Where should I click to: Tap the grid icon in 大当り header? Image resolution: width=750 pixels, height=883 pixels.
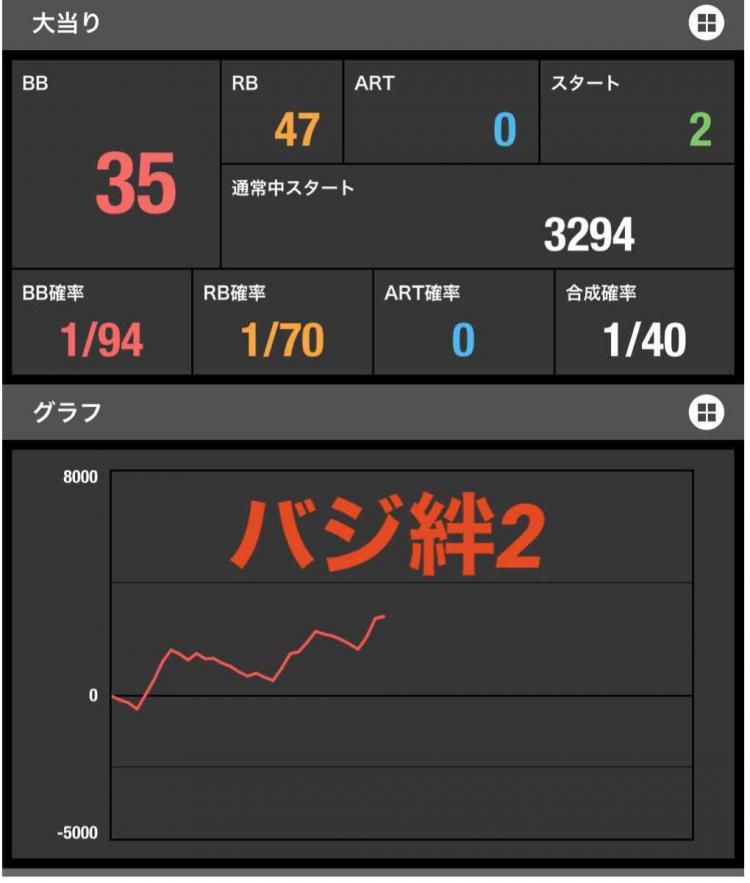(x=706, y=24)
